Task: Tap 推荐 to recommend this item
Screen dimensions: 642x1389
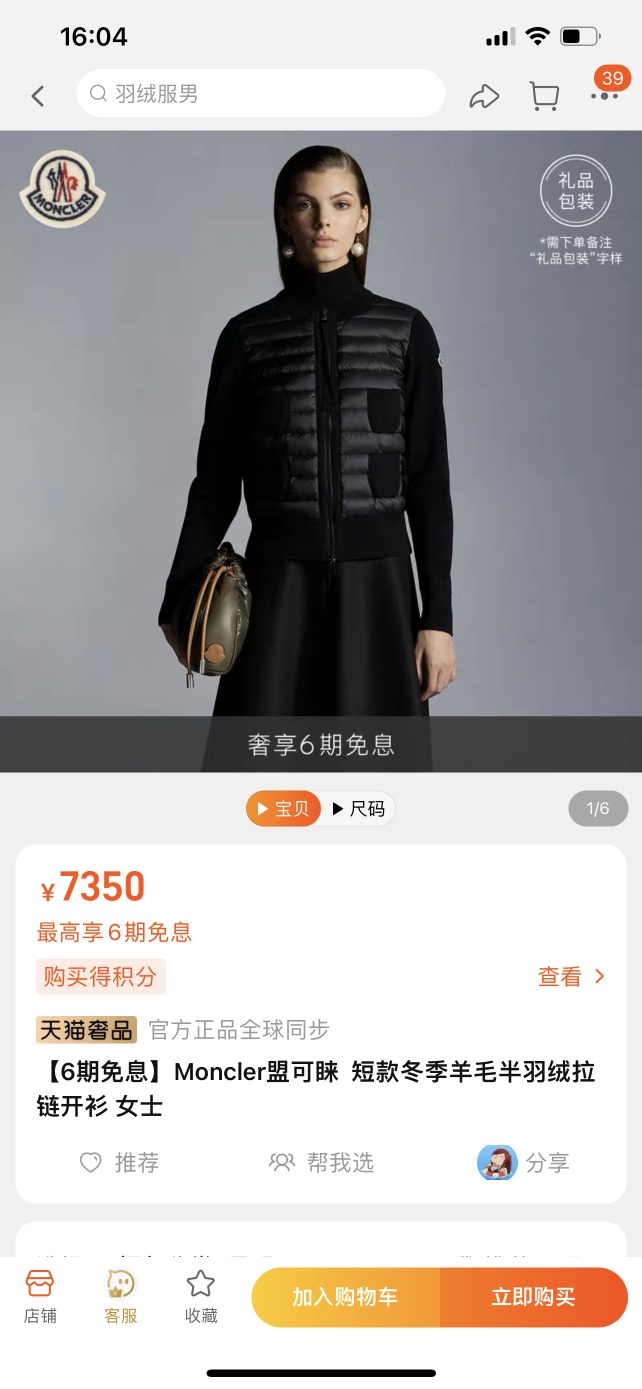Action: pyautogui.click(x=120, y=1162)
